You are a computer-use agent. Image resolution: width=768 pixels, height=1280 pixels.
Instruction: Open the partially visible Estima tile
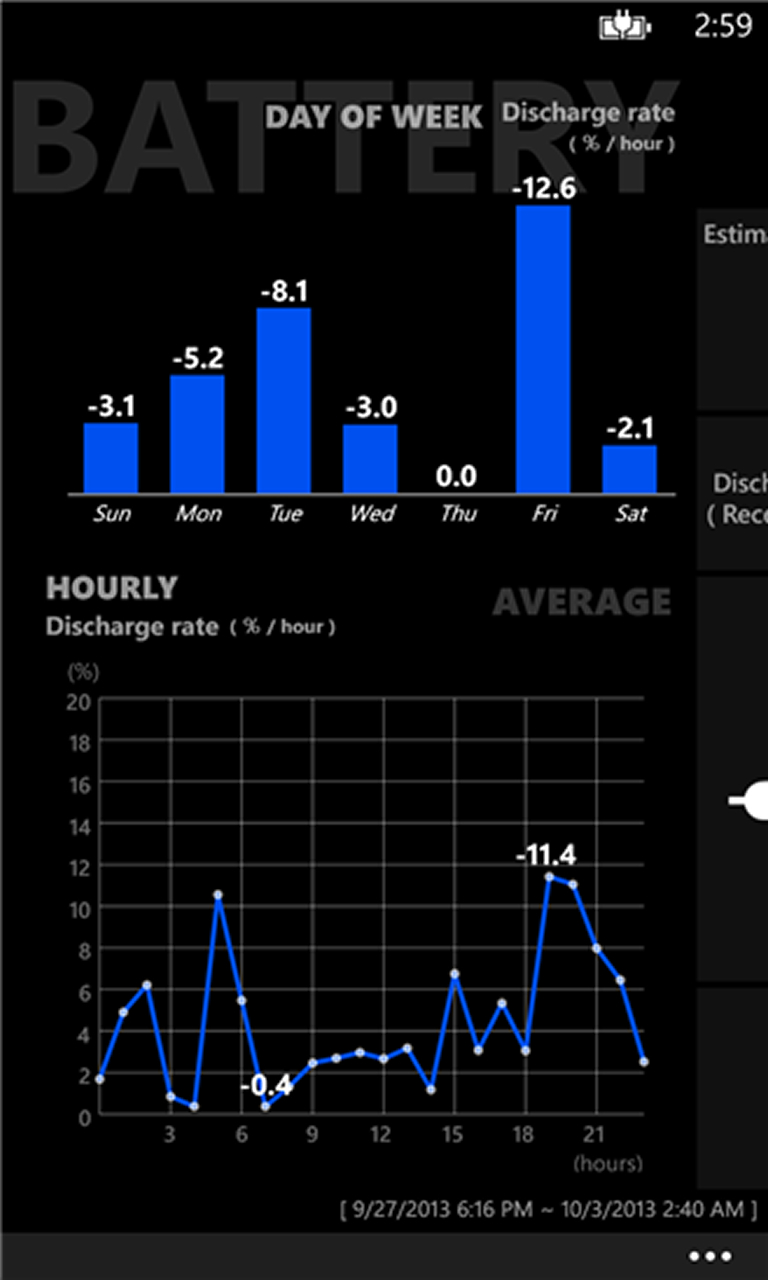pos(732,310)
